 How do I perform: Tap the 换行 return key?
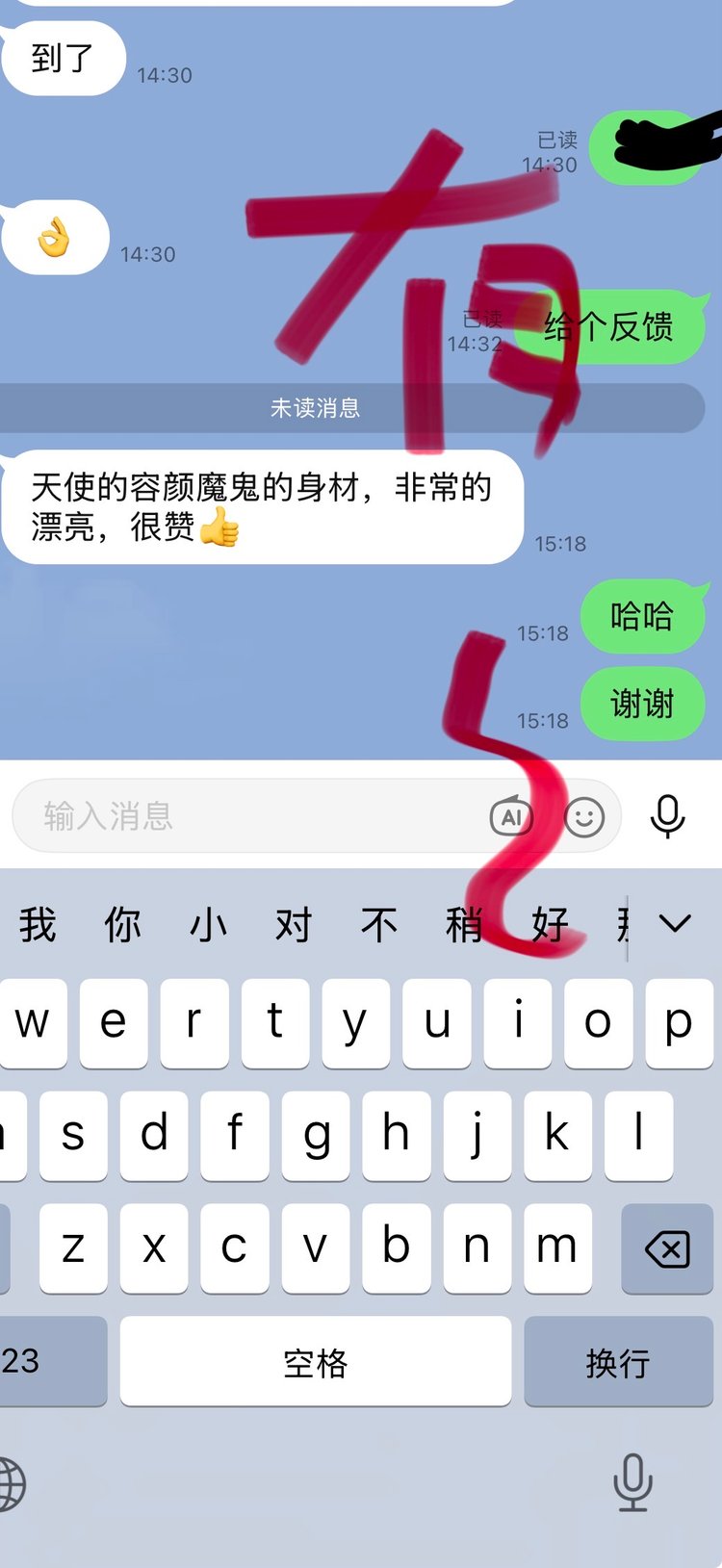pos(617,1361)
